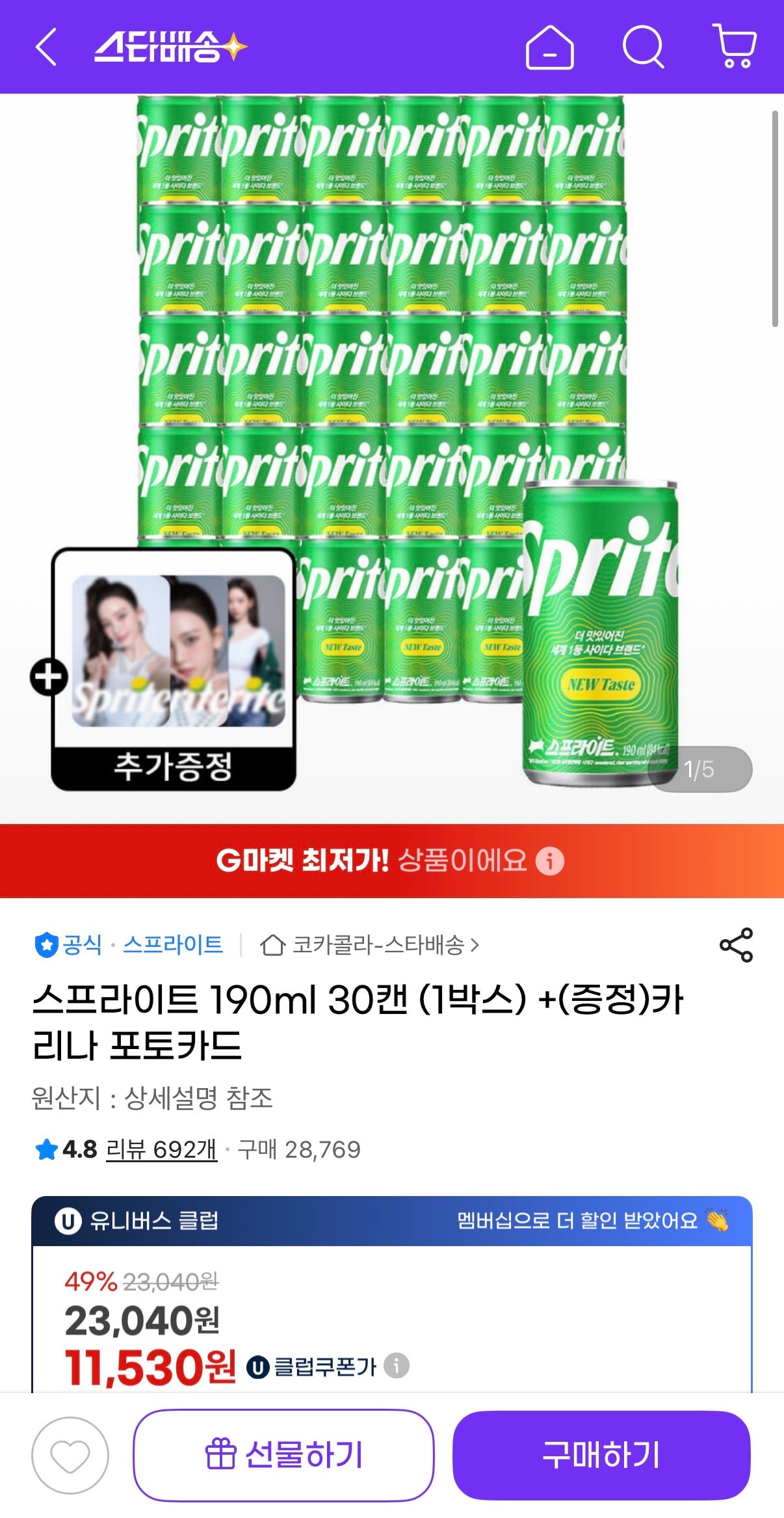Add this product to wishlist heart
Viewport: 784px width, 1518px height.
[70, 1456]
